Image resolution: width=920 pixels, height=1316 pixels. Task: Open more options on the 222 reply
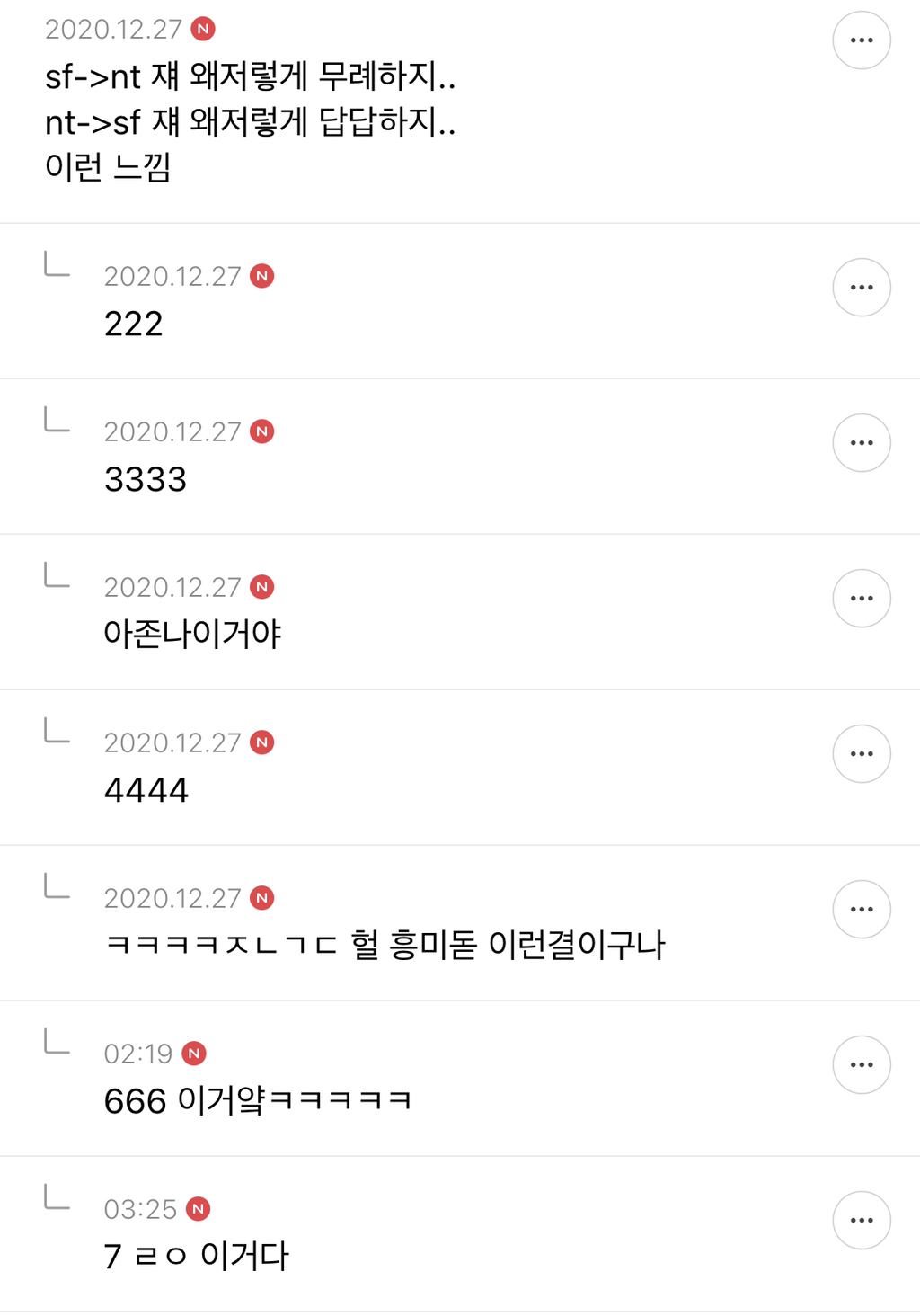point(861,288)
